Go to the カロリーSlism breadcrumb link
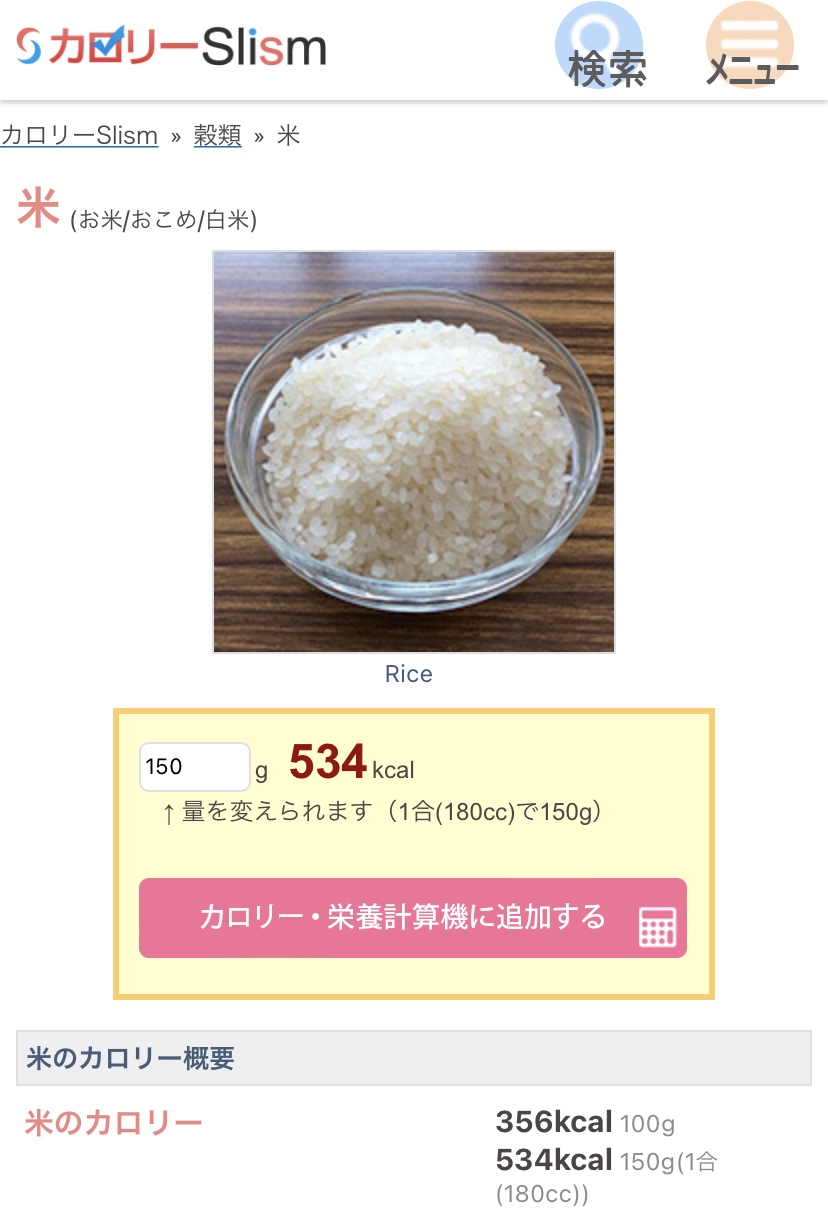828x1218 pixels. [x=79, y=136]
